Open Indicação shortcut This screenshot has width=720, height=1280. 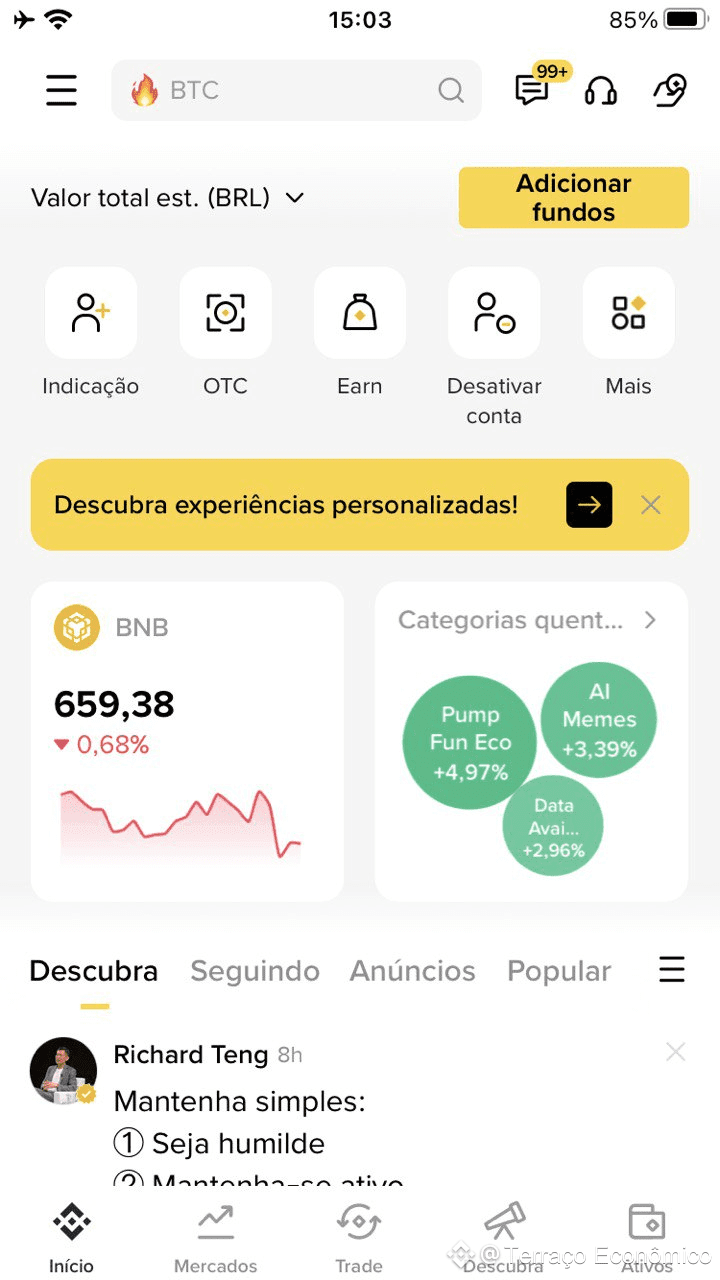(x=90, y=314)
